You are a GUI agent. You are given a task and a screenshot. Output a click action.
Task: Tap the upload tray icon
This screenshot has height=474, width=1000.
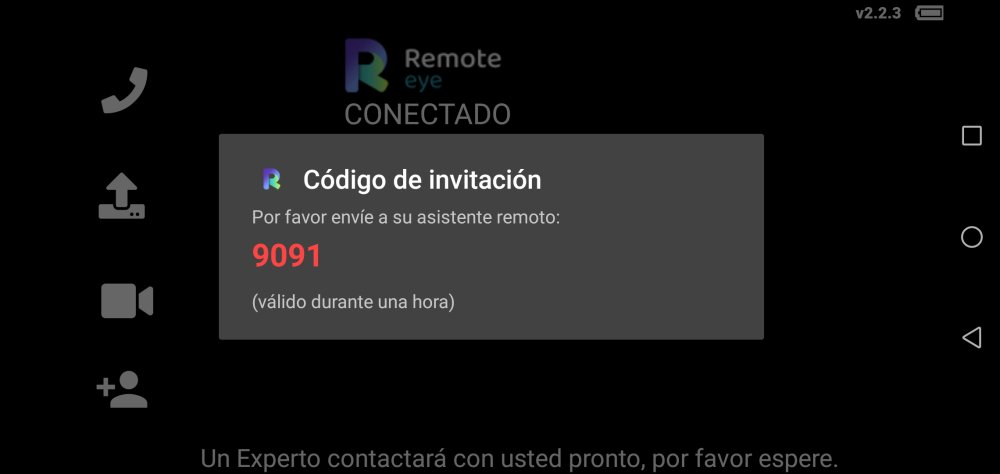click(x=122, y=196)
